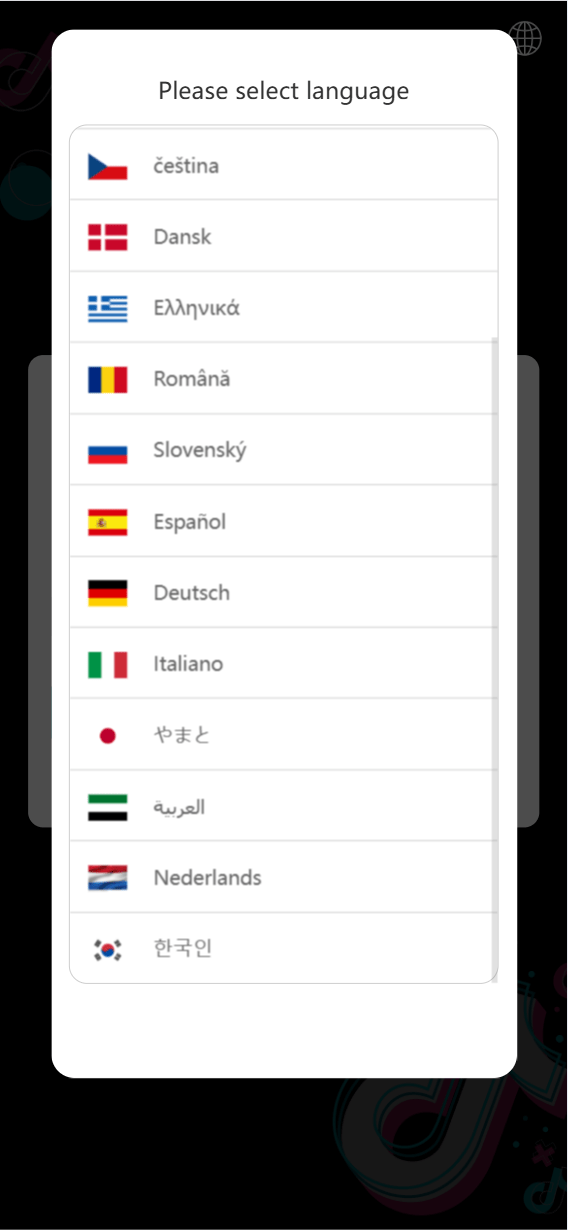Select the Slovenský language row
Screen dimensions: 568x1230
[x=283, y=450]
